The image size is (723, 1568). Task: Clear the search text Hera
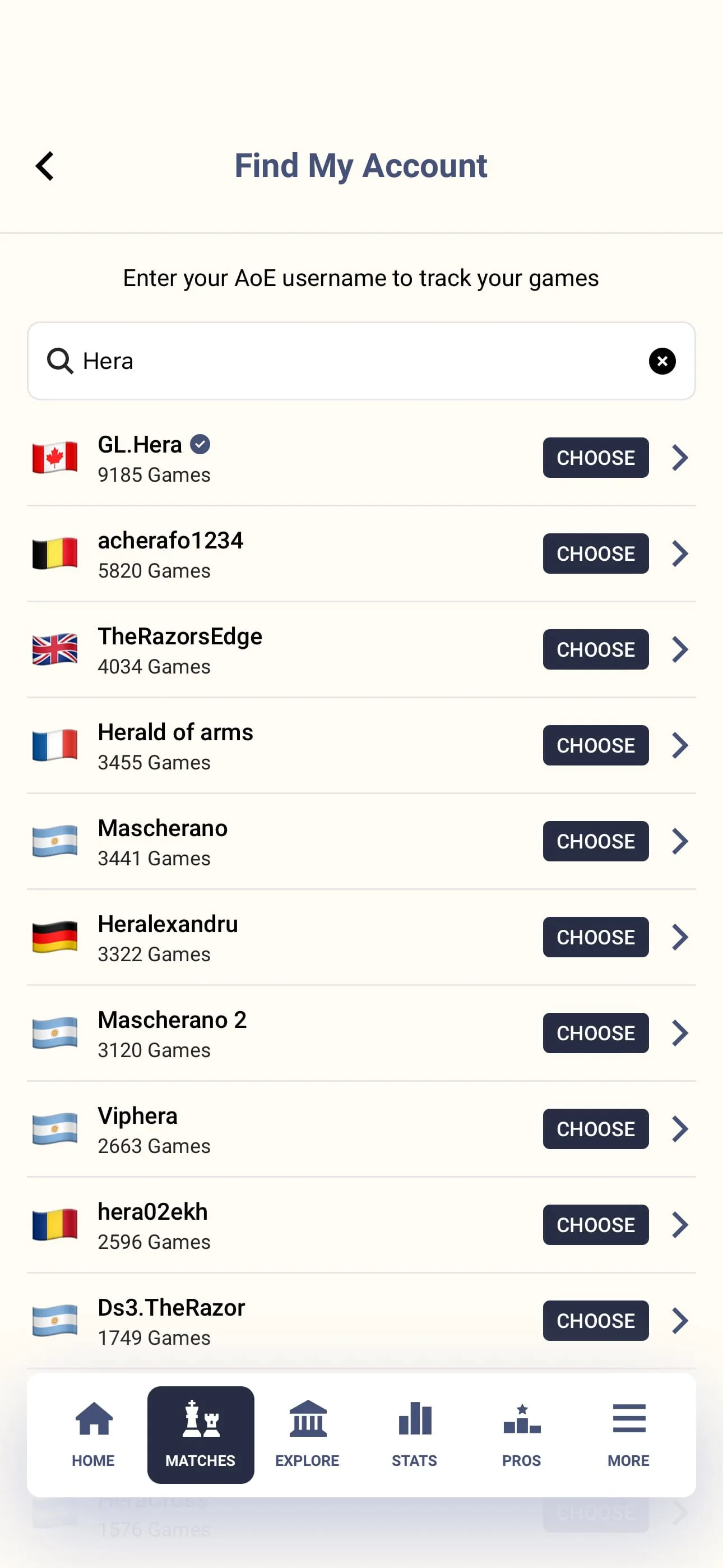661,361
